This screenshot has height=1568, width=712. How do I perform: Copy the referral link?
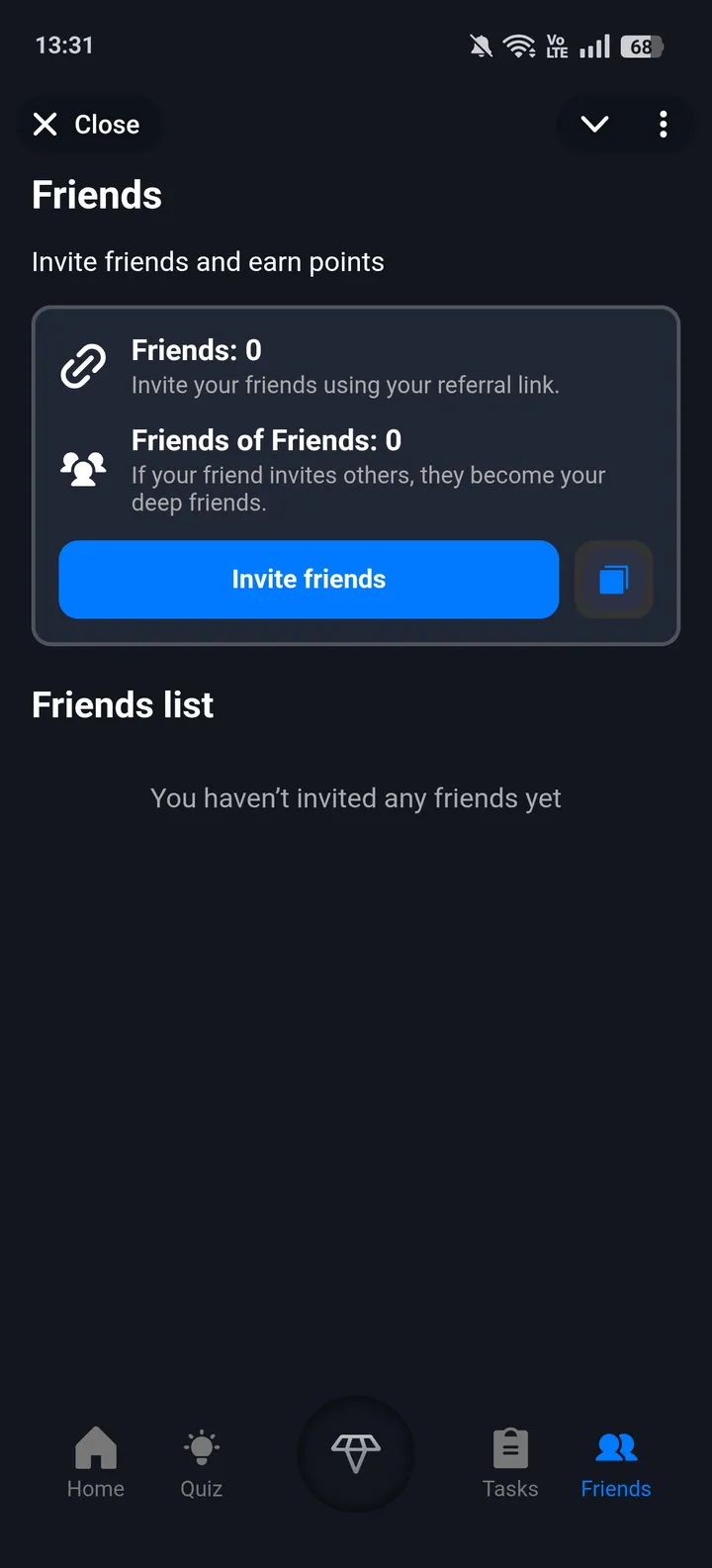click(613, 580)
